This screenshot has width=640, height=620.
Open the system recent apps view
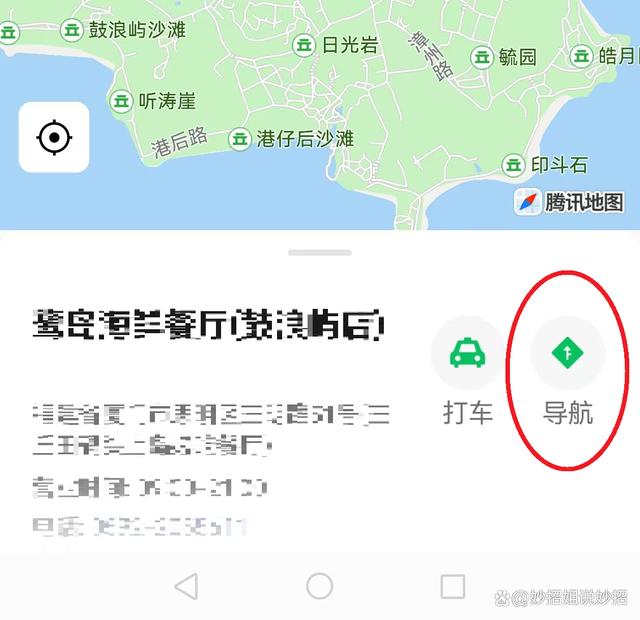(x=453, y=586)
